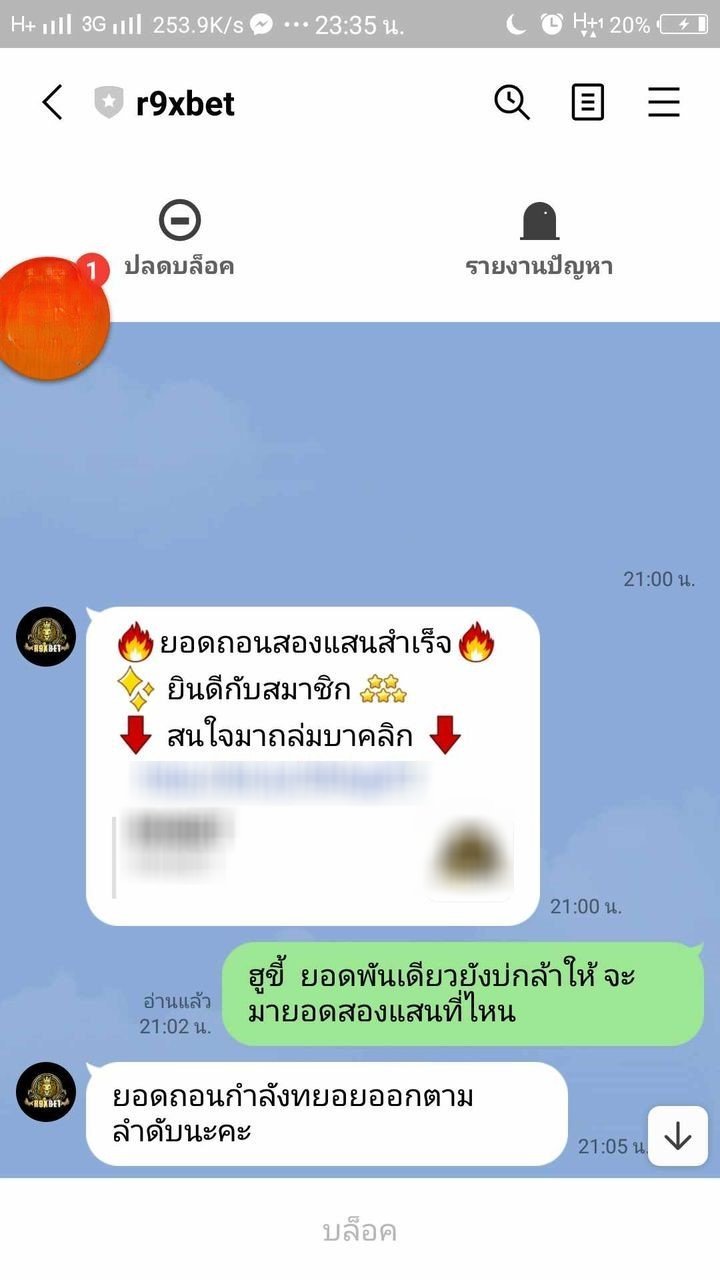Tap รายงานปัญหา to report a problem
The width and height of the screenshot is (720, 1280).
click(539, 239)
